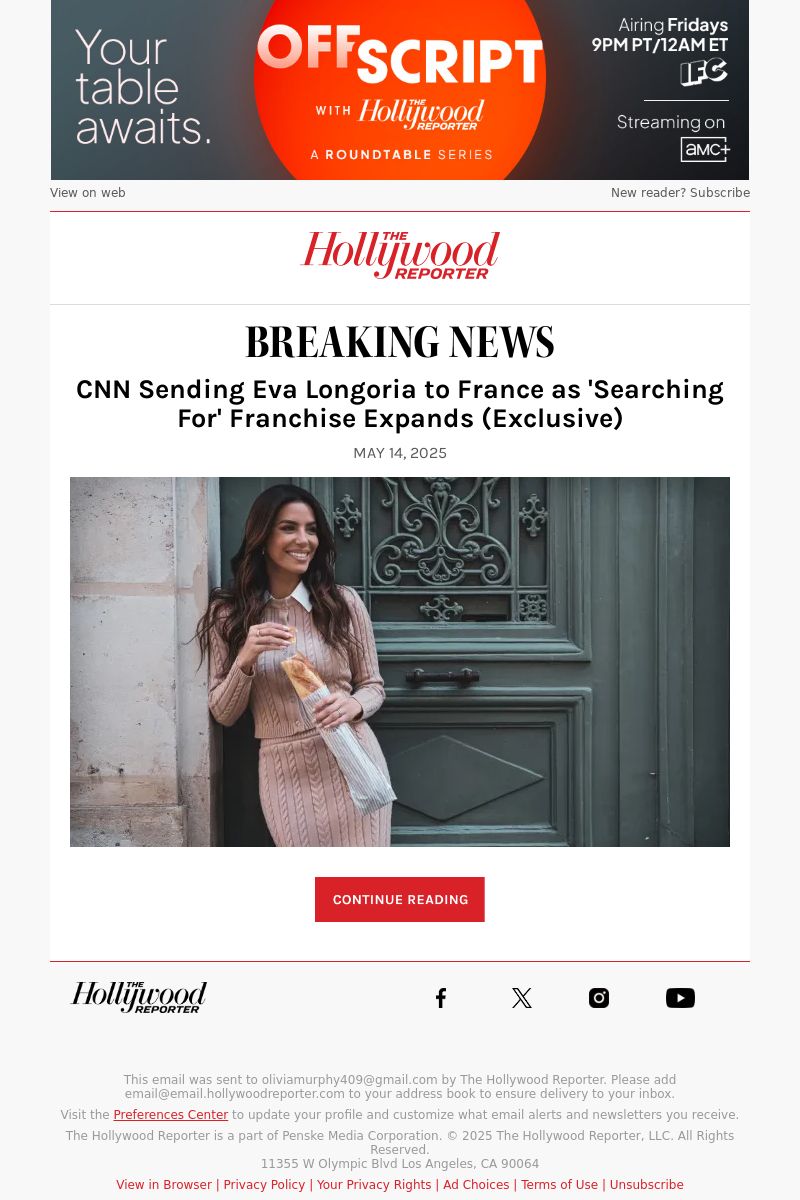Open the View on web link
The image size is (800, 1200).
(88, 193)
